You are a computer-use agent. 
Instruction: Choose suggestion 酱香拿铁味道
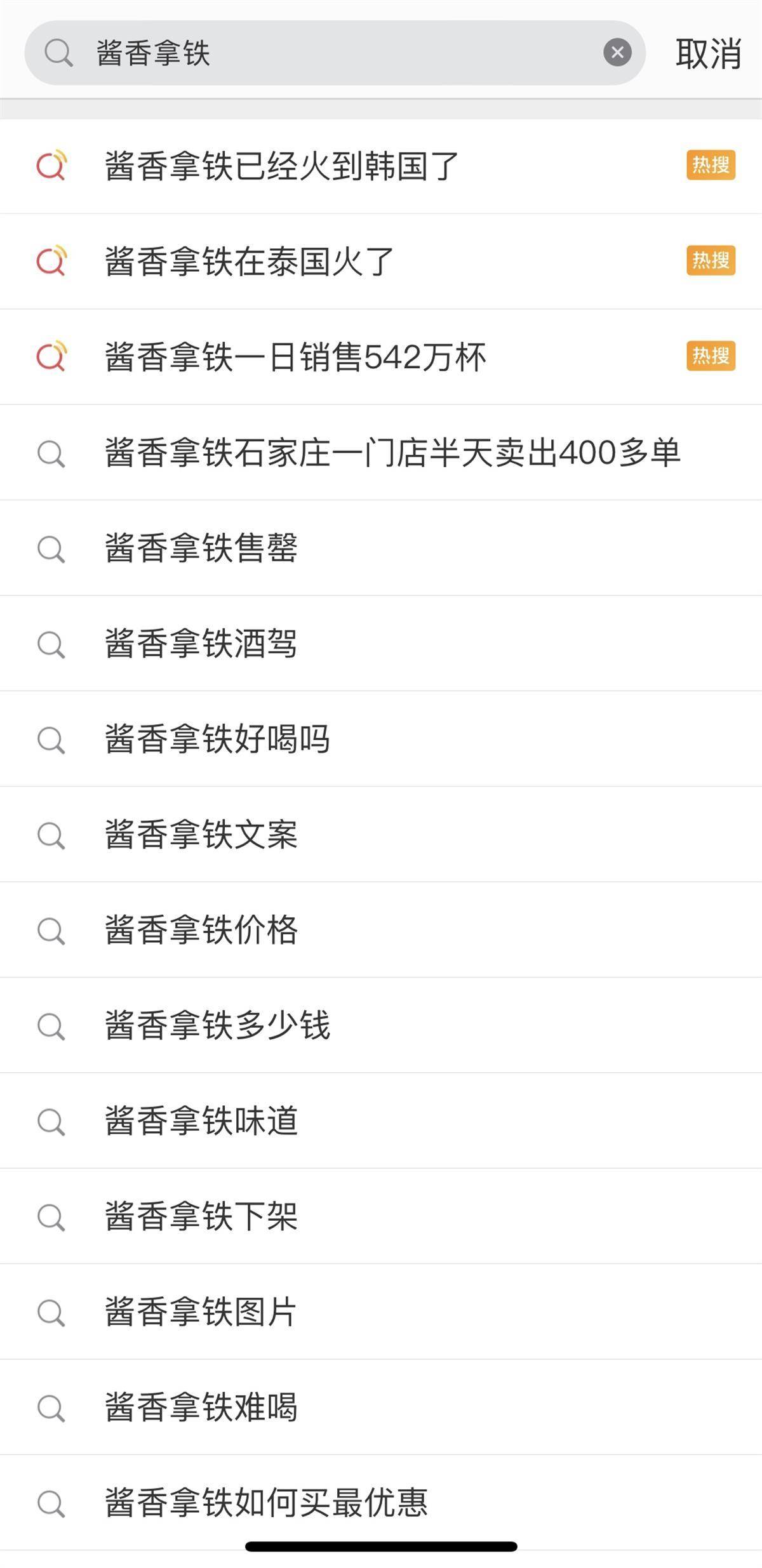[x=381, y=1120]
